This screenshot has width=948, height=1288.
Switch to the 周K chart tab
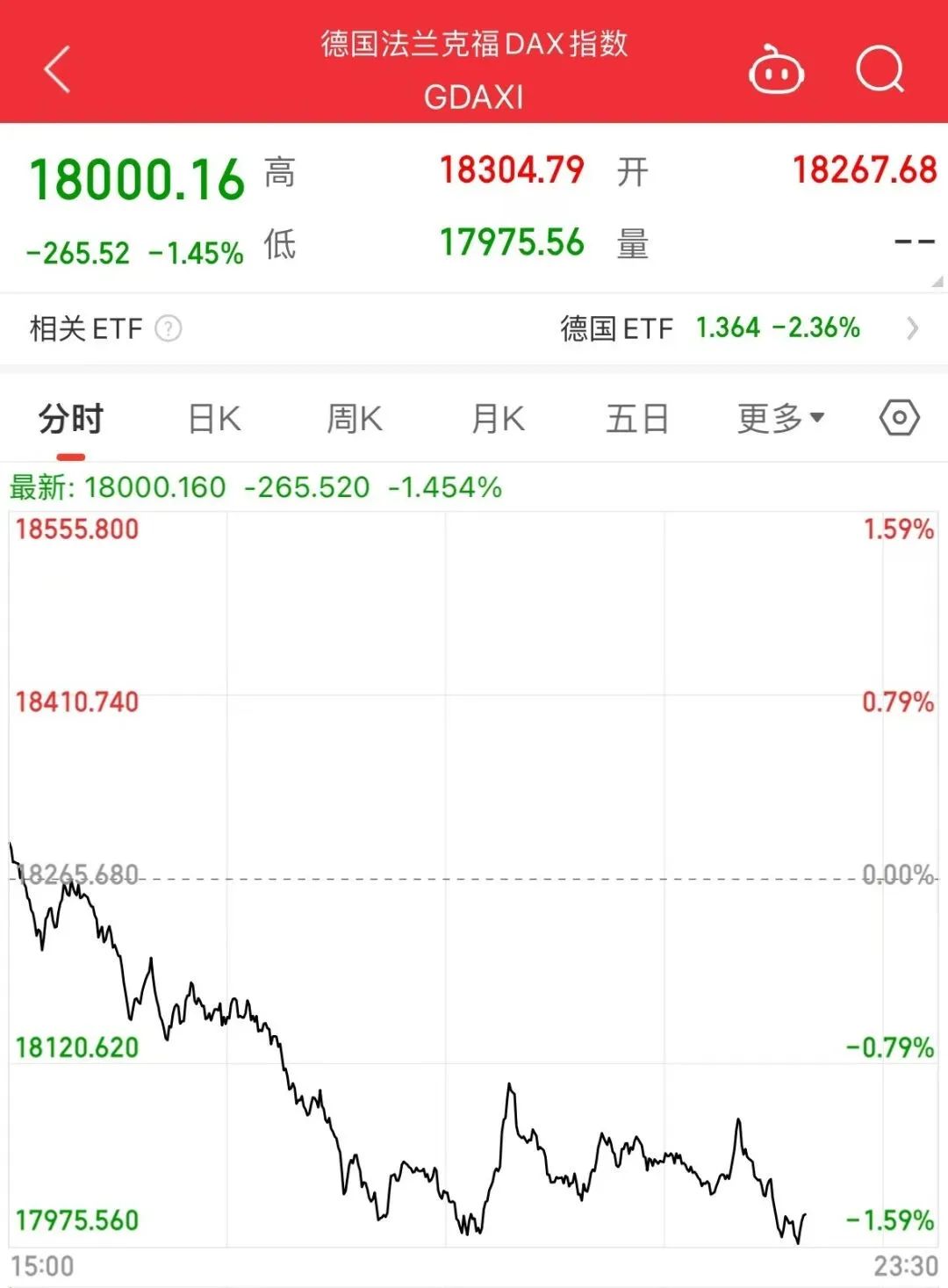click(x=355, y=419)
